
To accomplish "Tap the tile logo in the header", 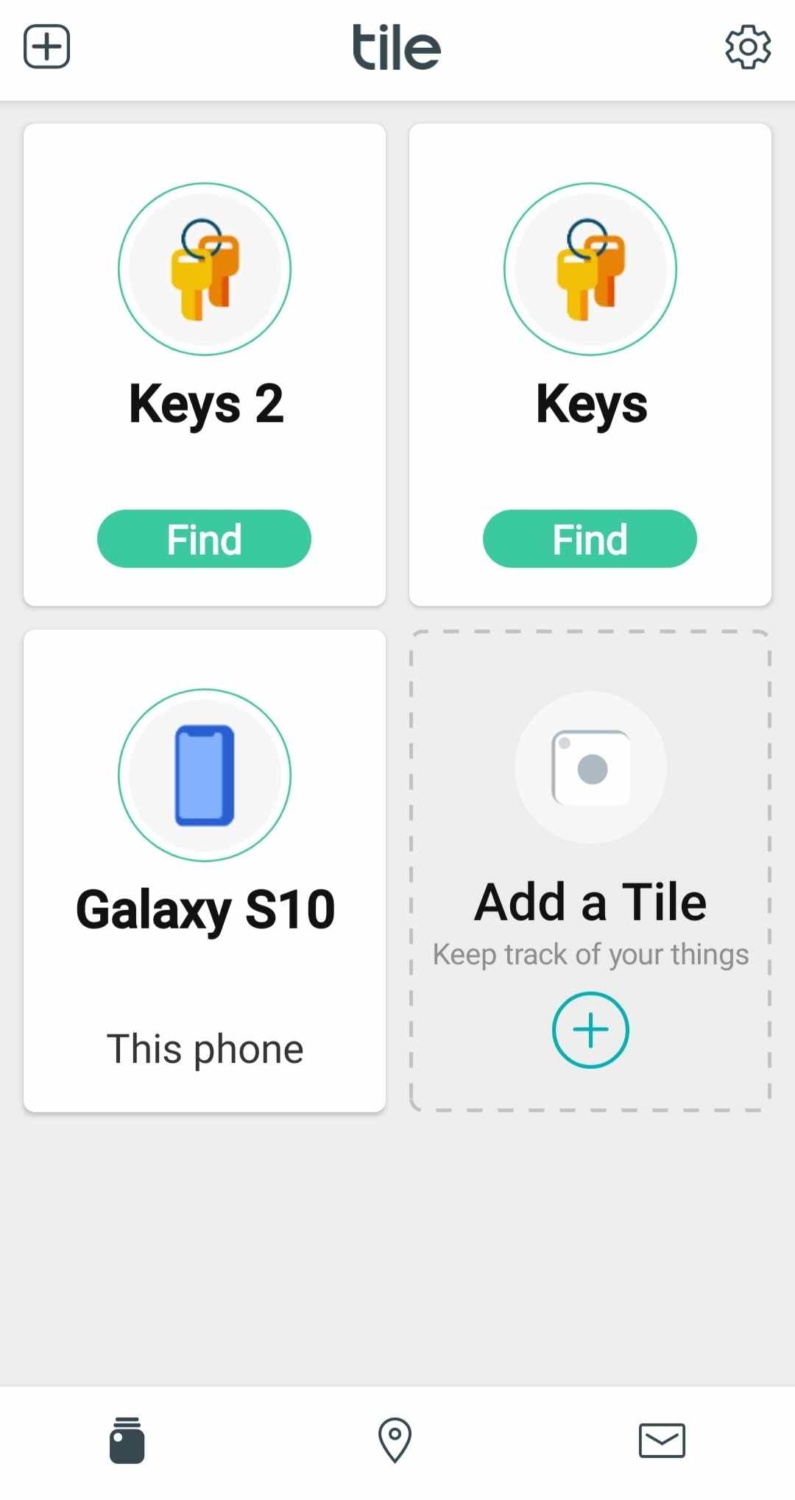I will [396, 45].
